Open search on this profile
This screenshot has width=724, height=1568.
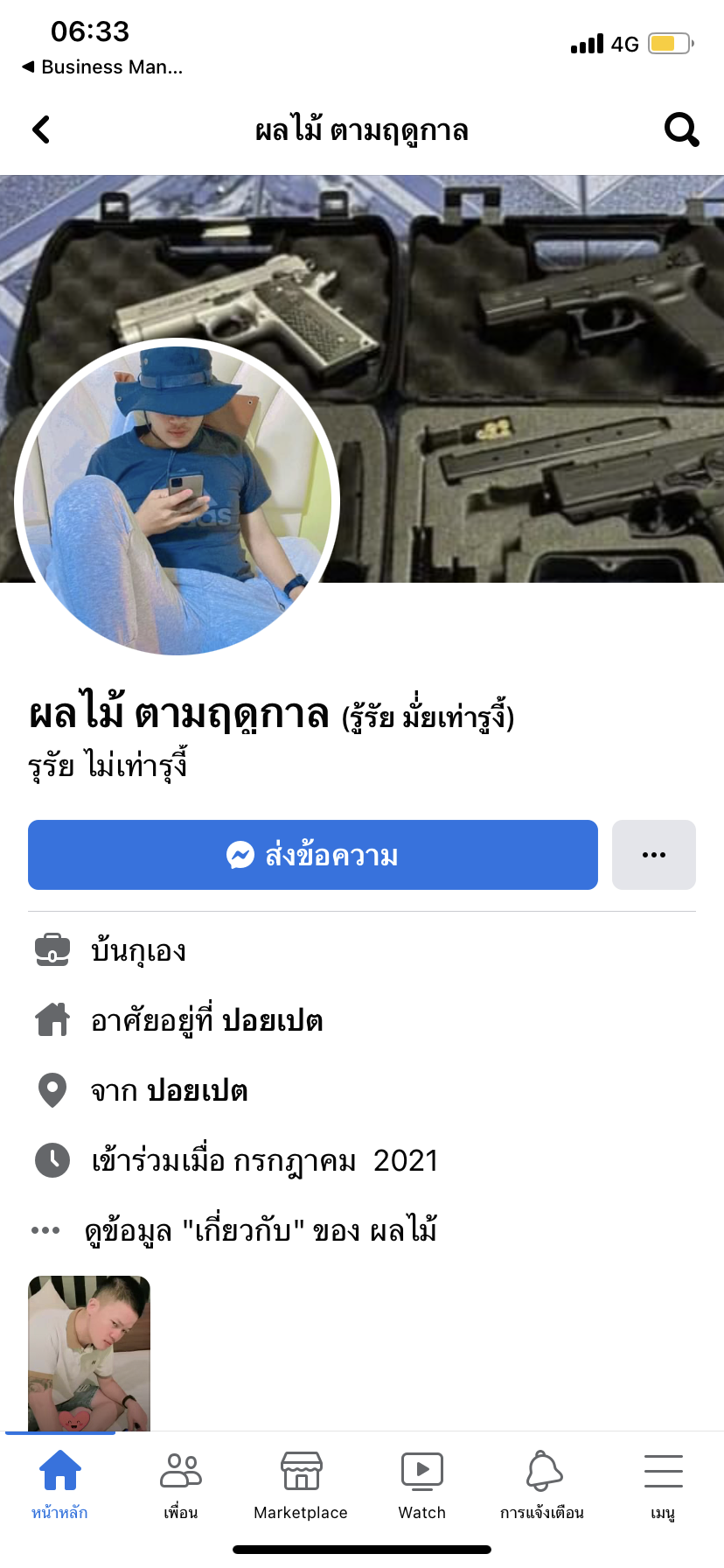[681, 129]
